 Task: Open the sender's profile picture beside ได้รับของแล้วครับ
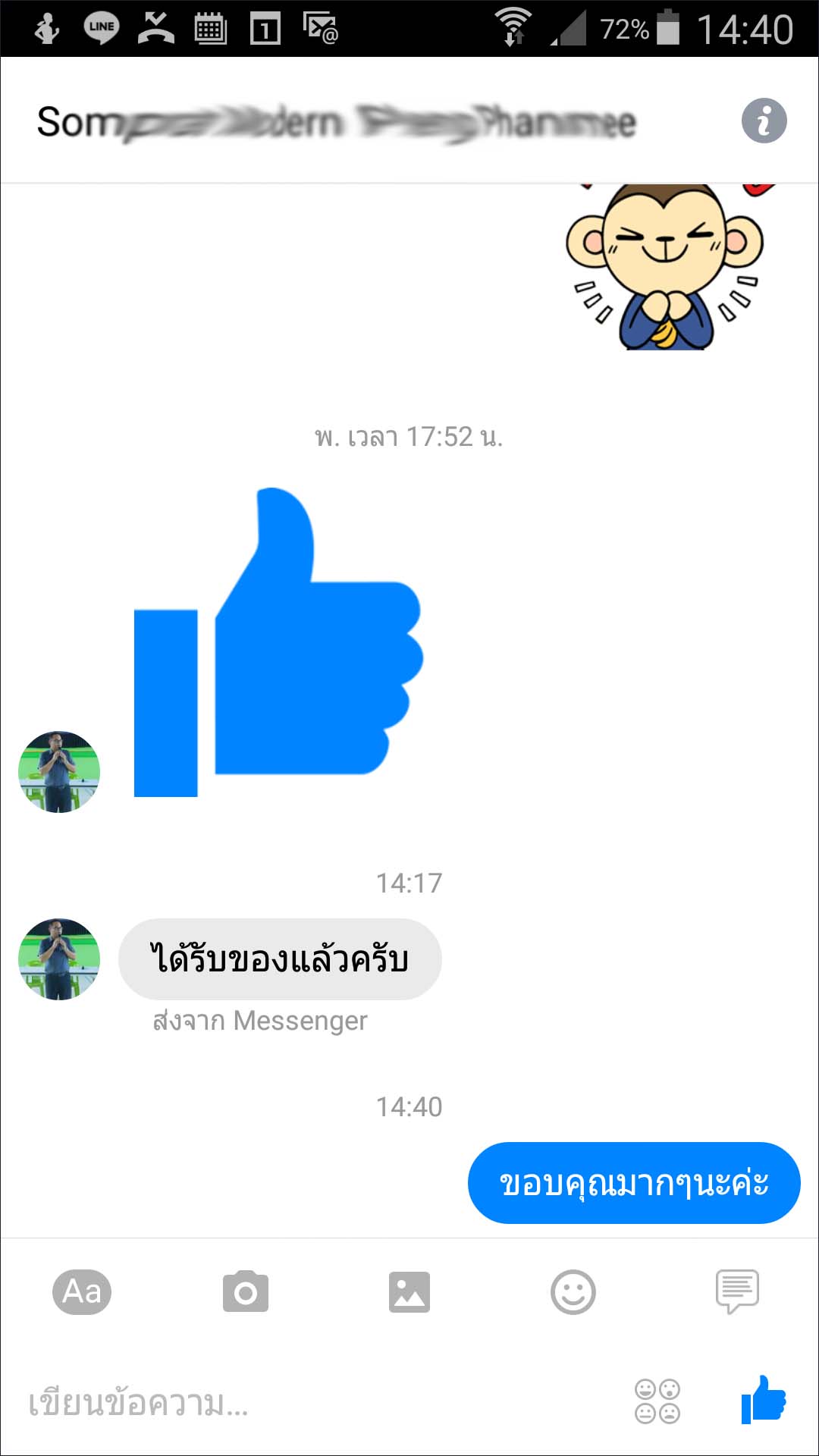coord(59,959)
